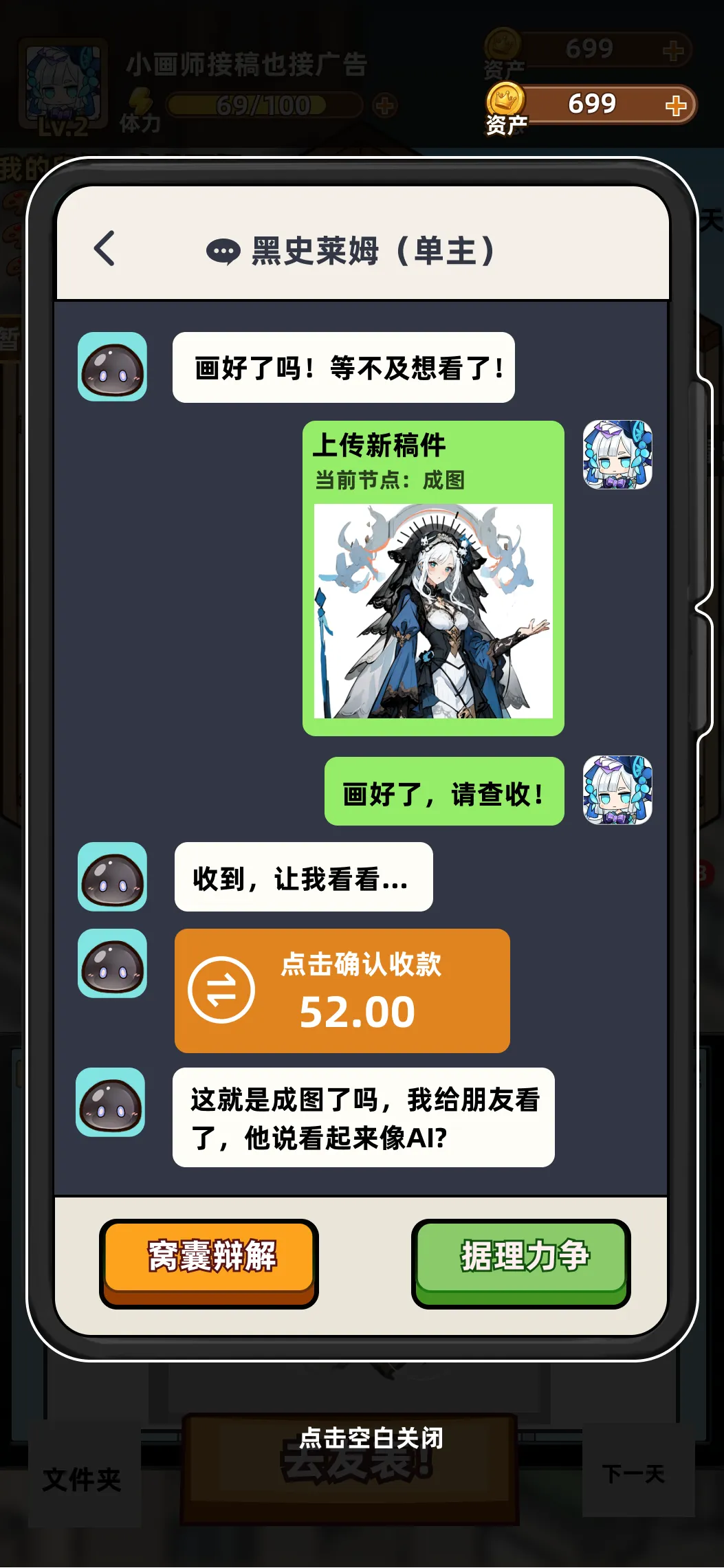Open the uploaded 成图 artwork image

(433, 611)
